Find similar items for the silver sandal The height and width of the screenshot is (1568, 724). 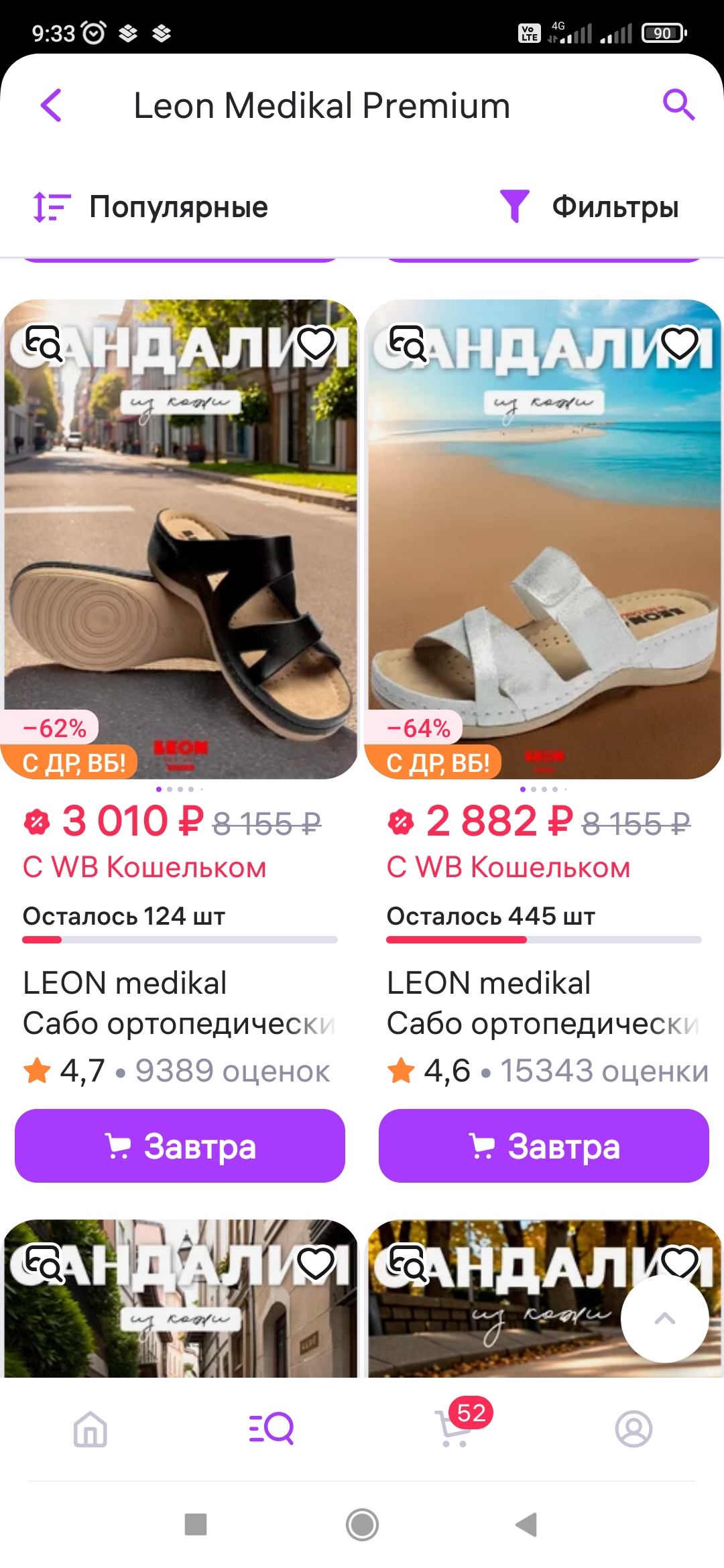click(408, 343)
